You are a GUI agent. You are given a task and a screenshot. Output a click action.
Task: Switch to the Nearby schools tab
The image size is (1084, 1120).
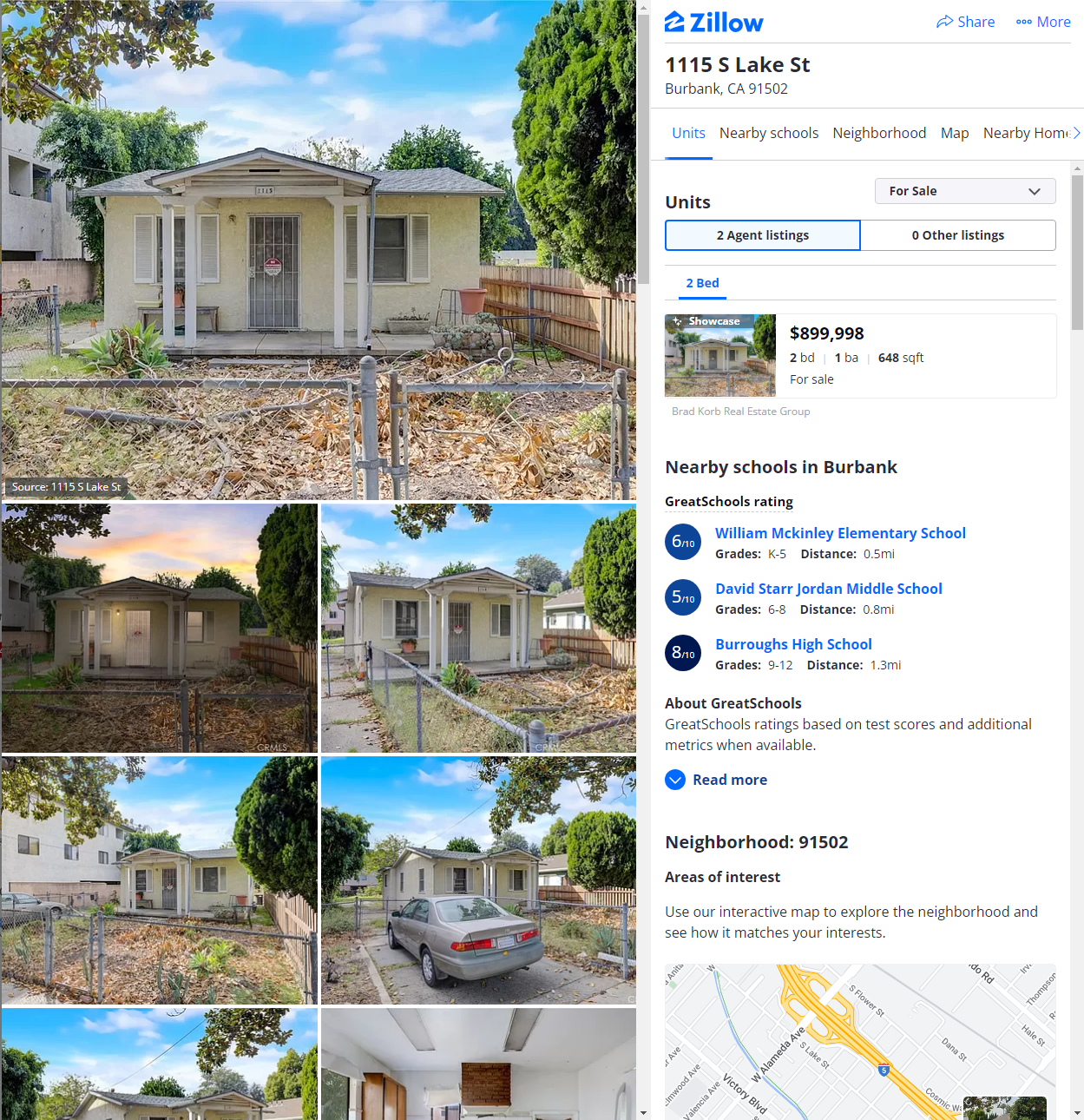pyautogui.click(x=768, y=133)
